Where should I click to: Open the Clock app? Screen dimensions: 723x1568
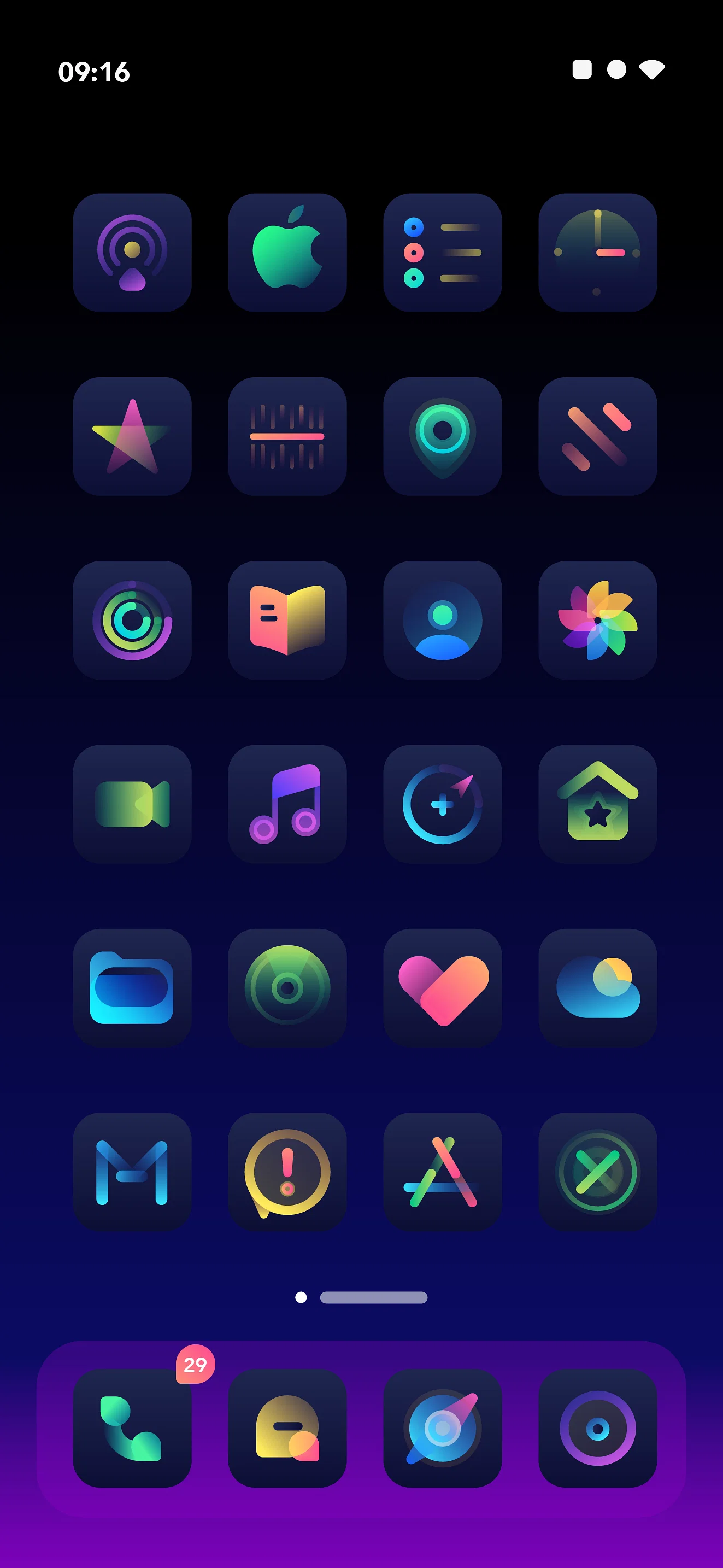pos(598,253)
